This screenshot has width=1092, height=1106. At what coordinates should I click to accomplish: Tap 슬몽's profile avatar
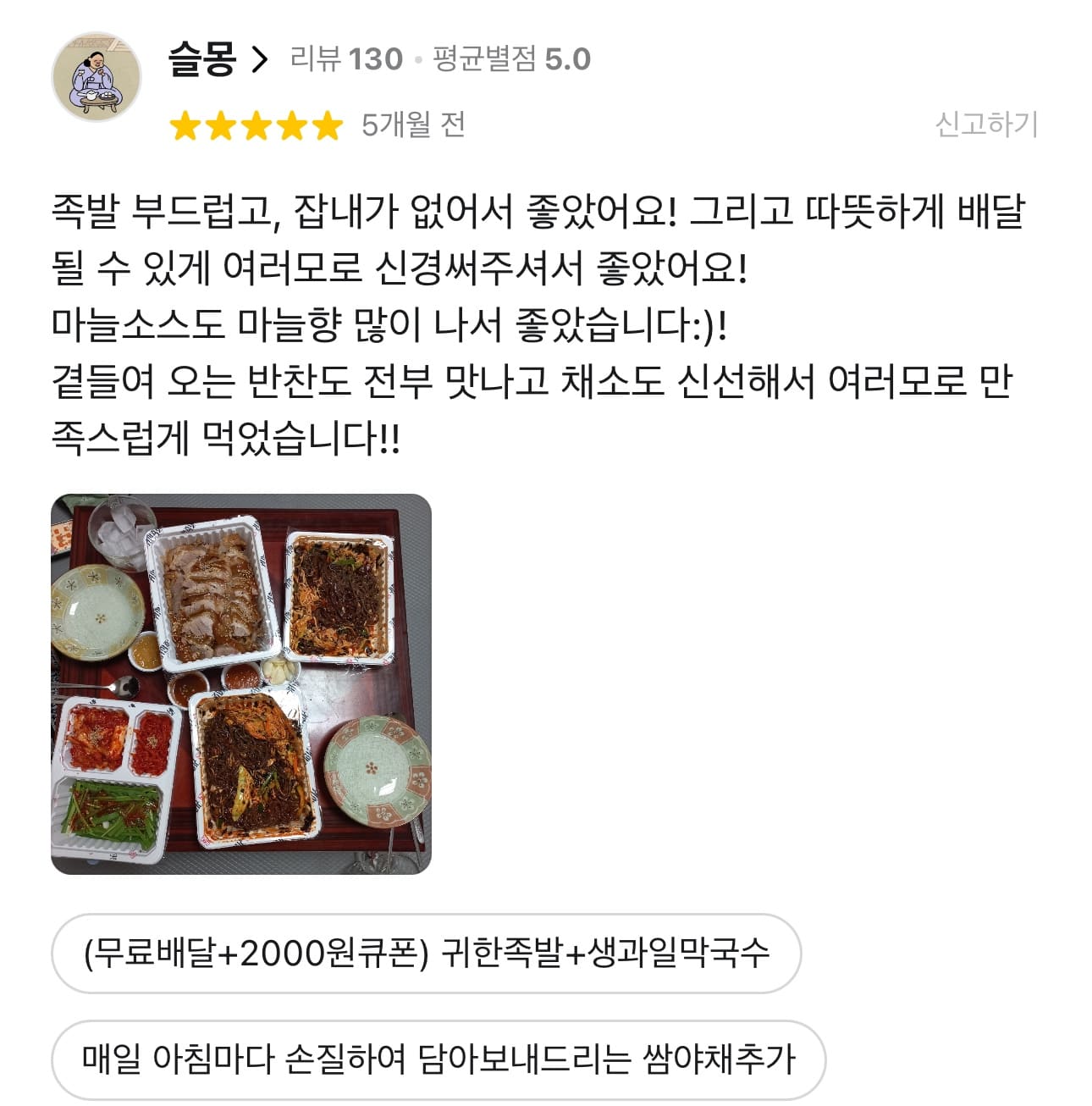click(x=96, y=77)
